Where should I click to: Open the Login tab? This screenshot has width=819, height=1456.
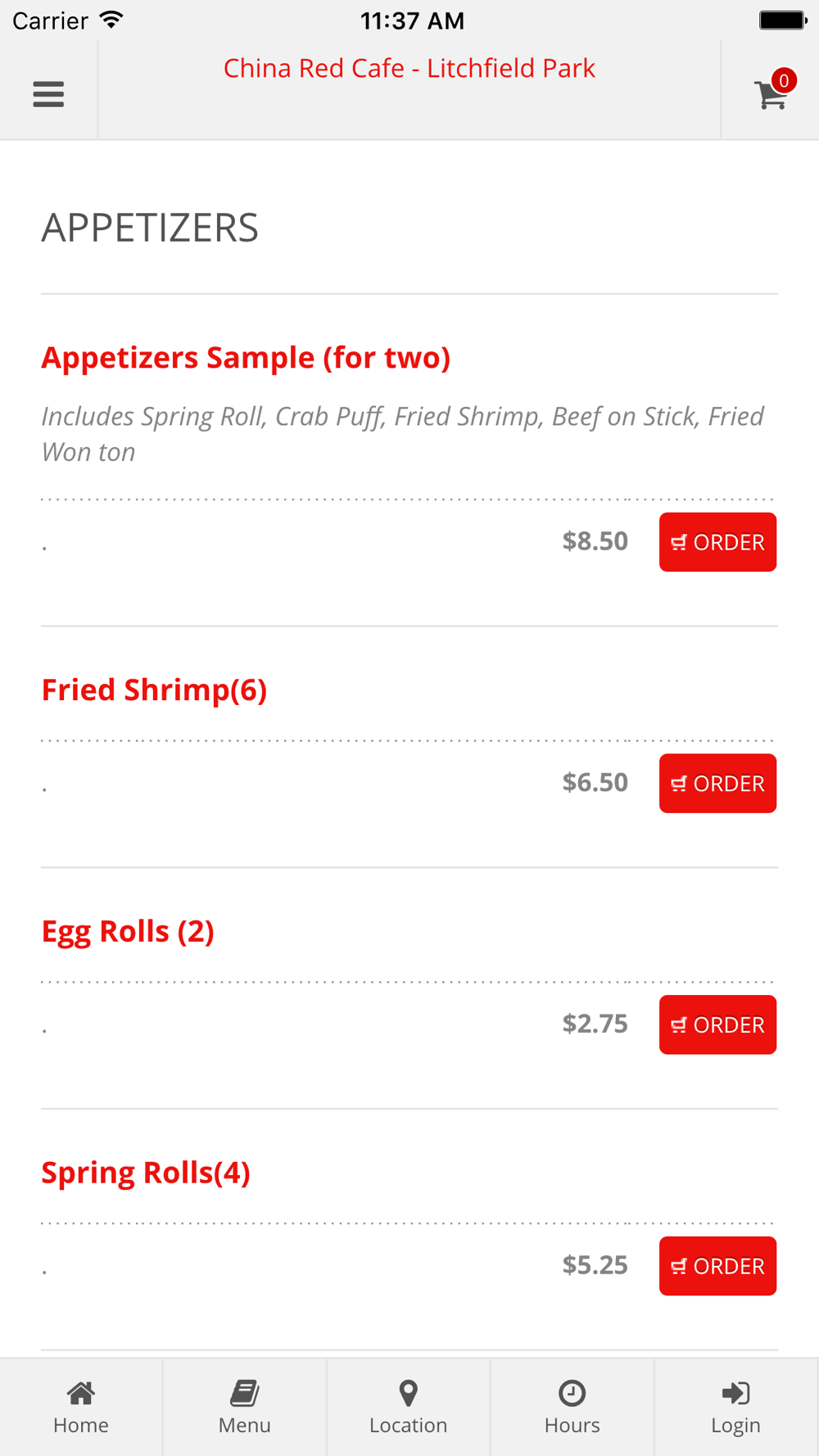pos(736,1408)
